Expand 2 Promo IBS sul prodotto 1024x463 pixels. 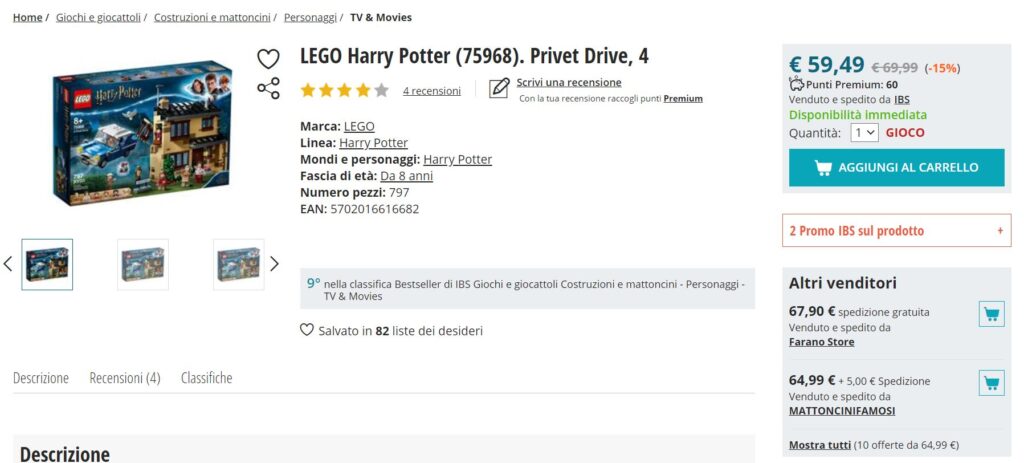click(x=896, y=230)
